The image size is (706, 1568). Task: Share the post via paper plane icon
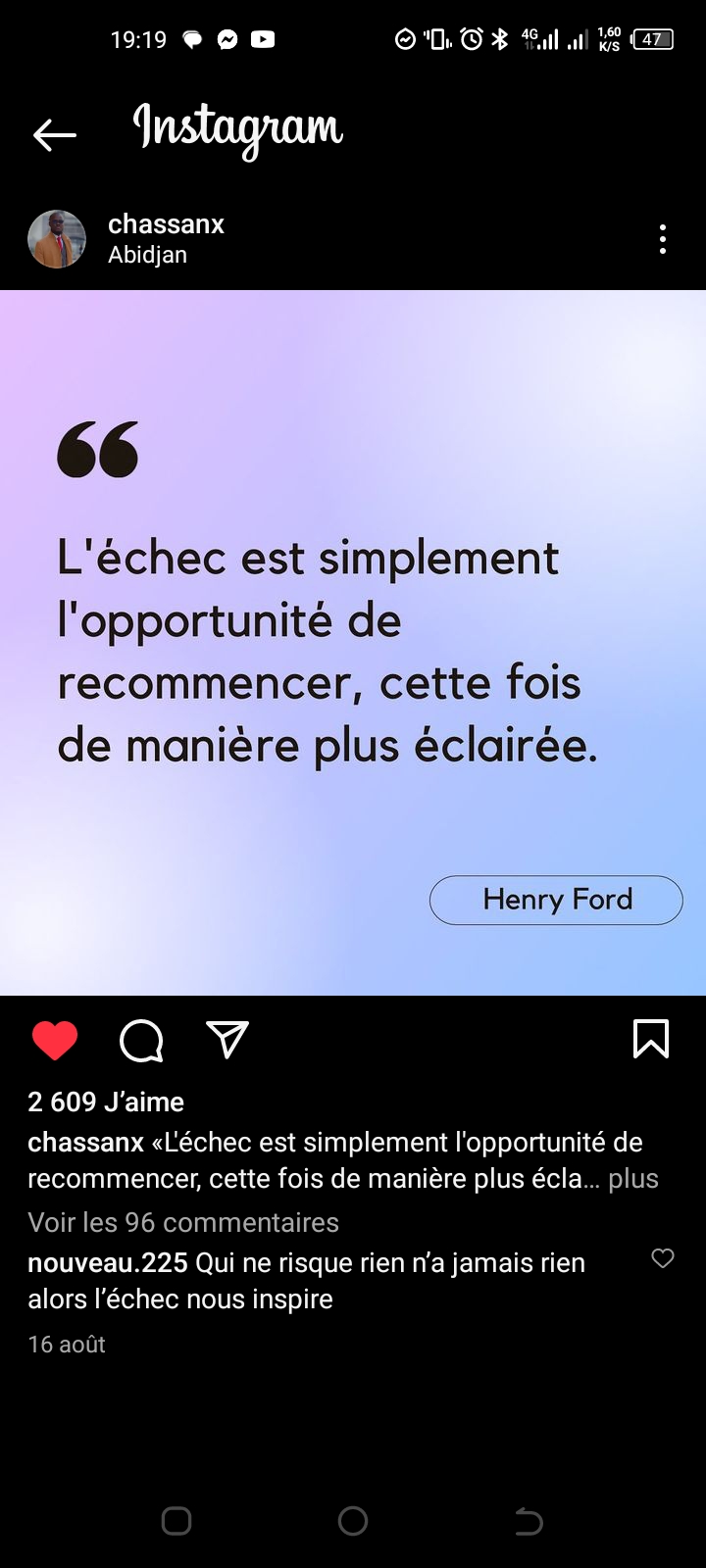click(227, 1040)
